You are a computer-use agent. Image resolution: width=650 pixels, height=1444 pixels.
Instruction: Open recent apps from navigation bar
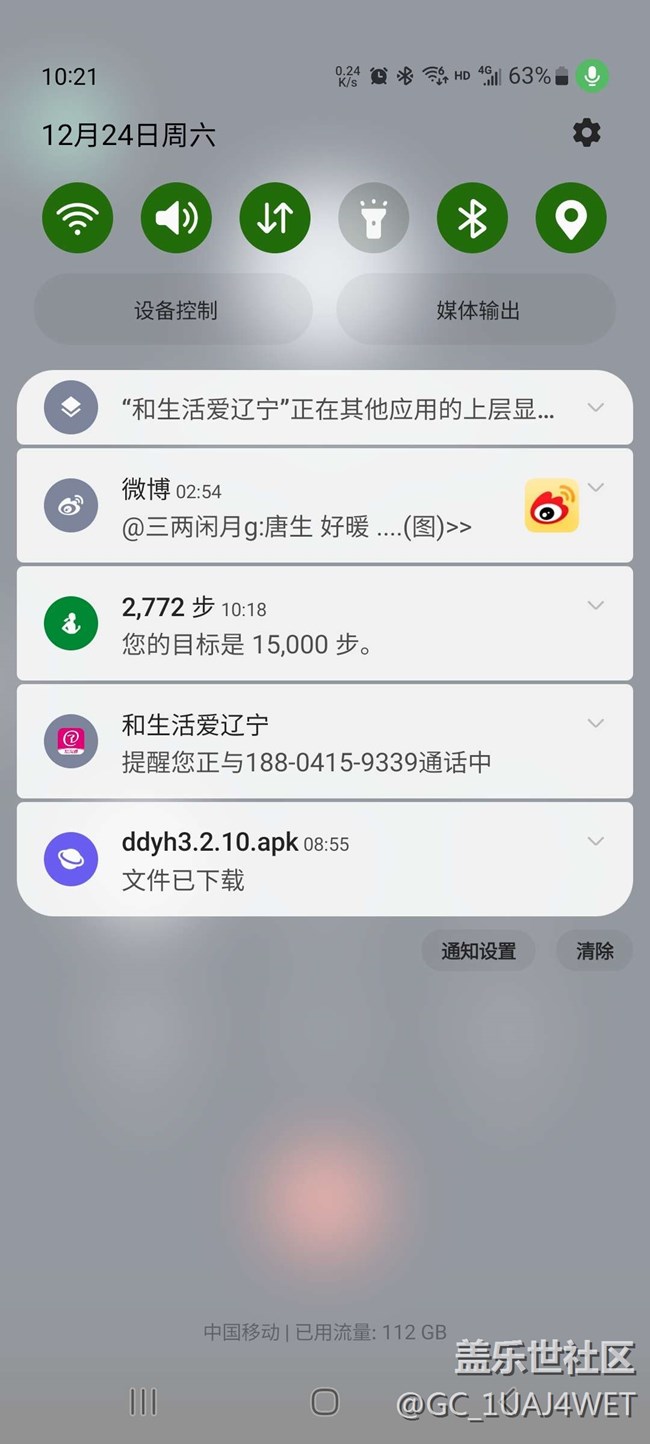coord(143,1402)
